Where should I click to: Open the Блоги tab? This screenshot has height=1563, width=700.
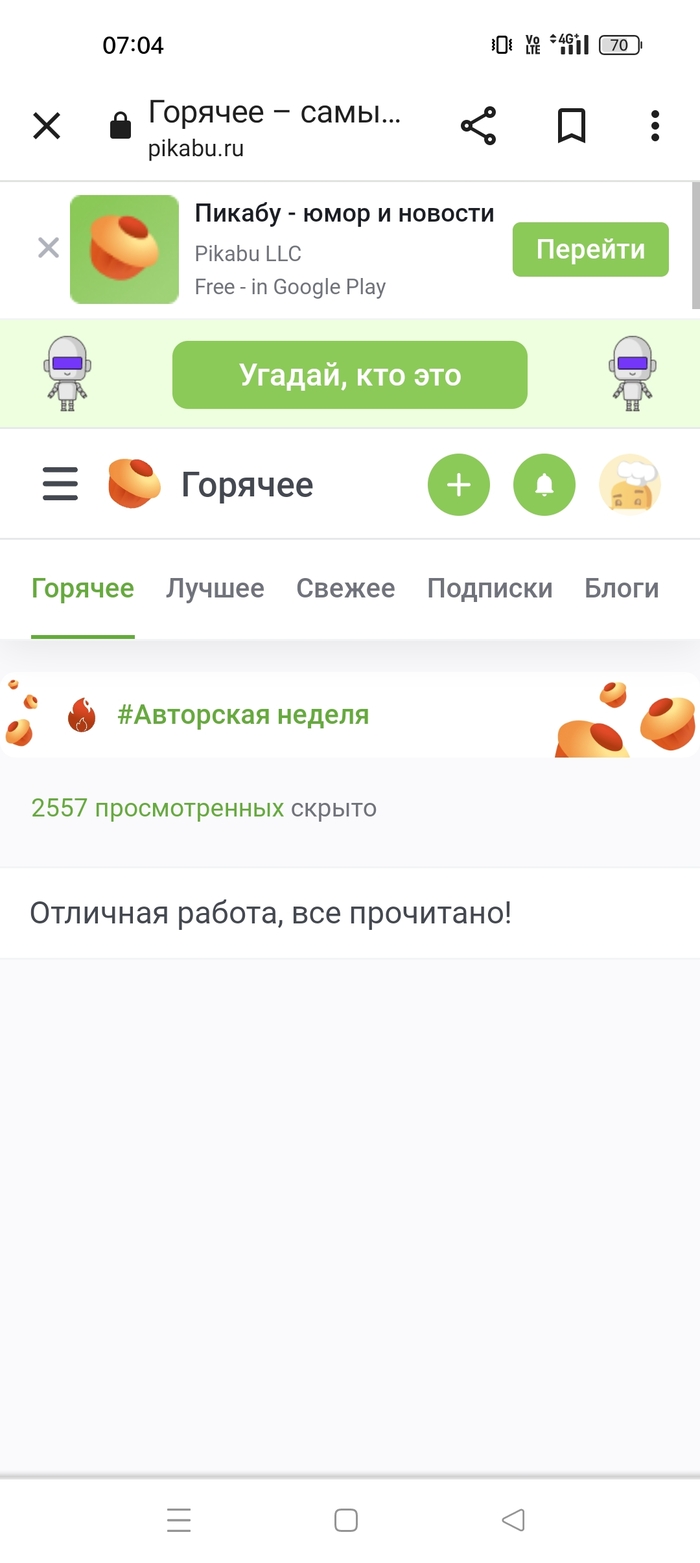pyautogui.click(x=621, y=588)
